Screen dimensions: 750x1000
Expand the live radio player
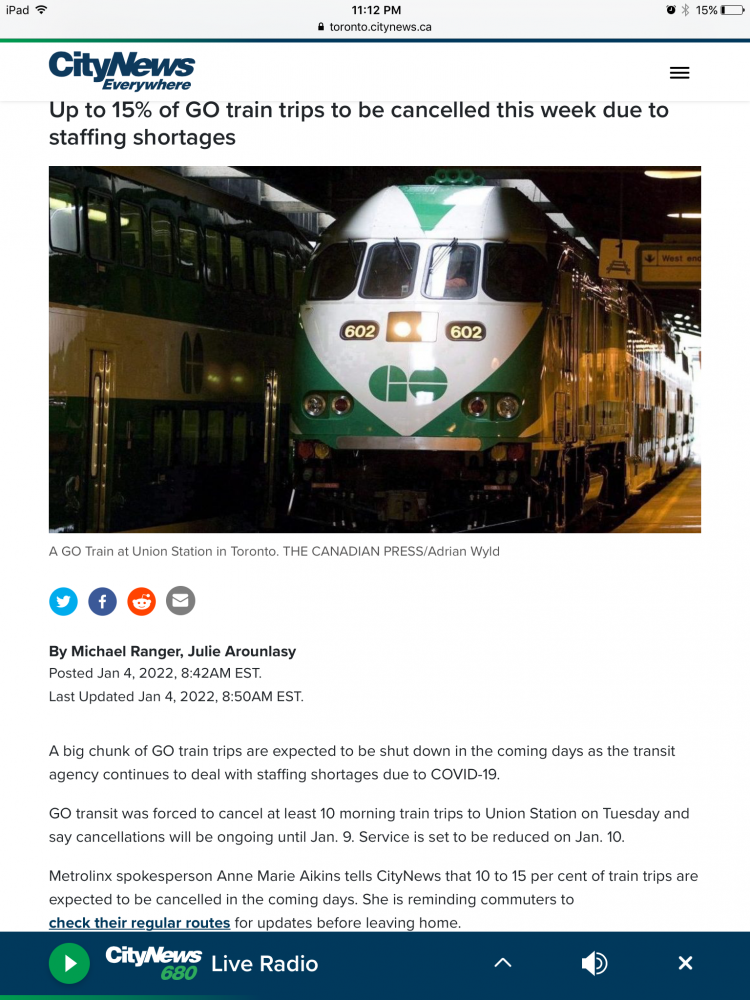[x=503, y=963]
